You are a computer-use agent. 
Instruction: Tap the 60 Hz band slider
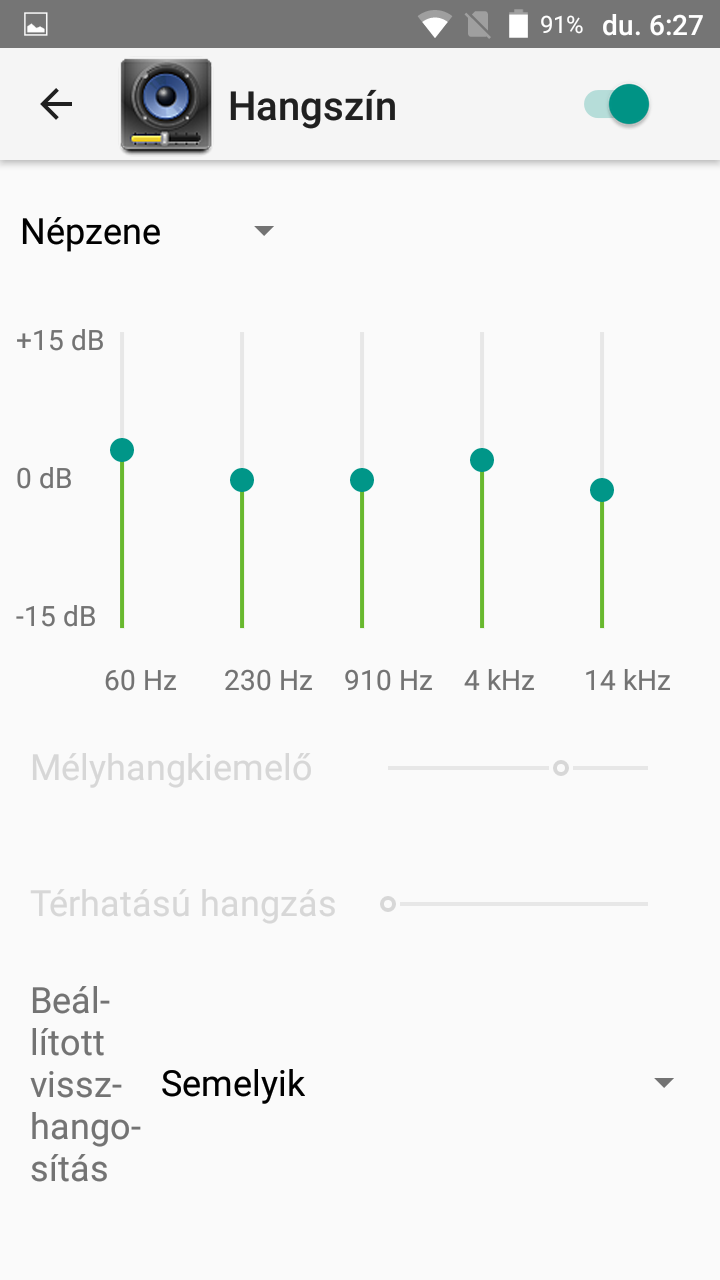click(x=122, y=480)
